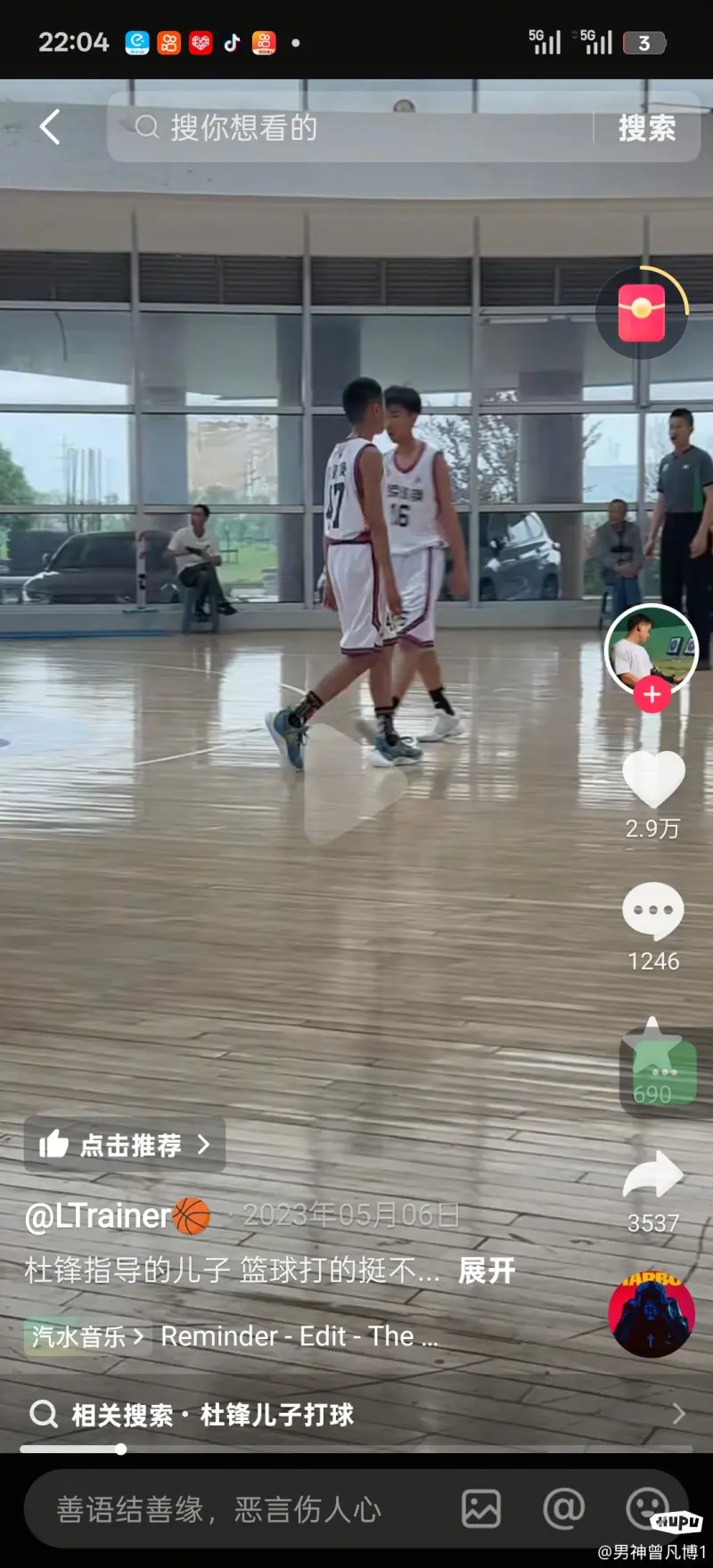The width and height of the screenshot is (713, 1568).
Task: Open related search 杜锋儿子打球
Action: coord(214,1414)
